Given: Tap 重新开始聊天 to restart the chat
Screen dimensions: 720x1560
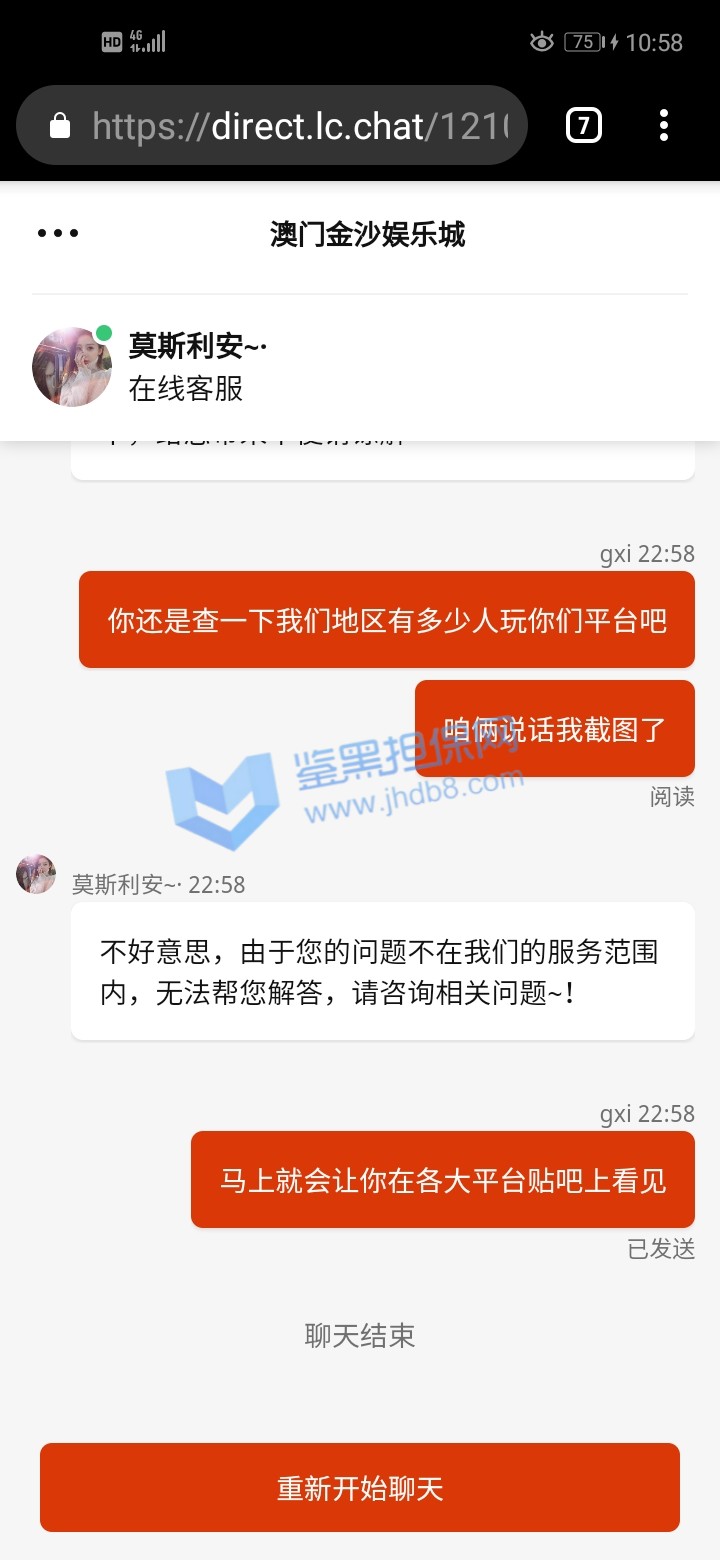Looking at the screenshot, I should point(360,1488).
